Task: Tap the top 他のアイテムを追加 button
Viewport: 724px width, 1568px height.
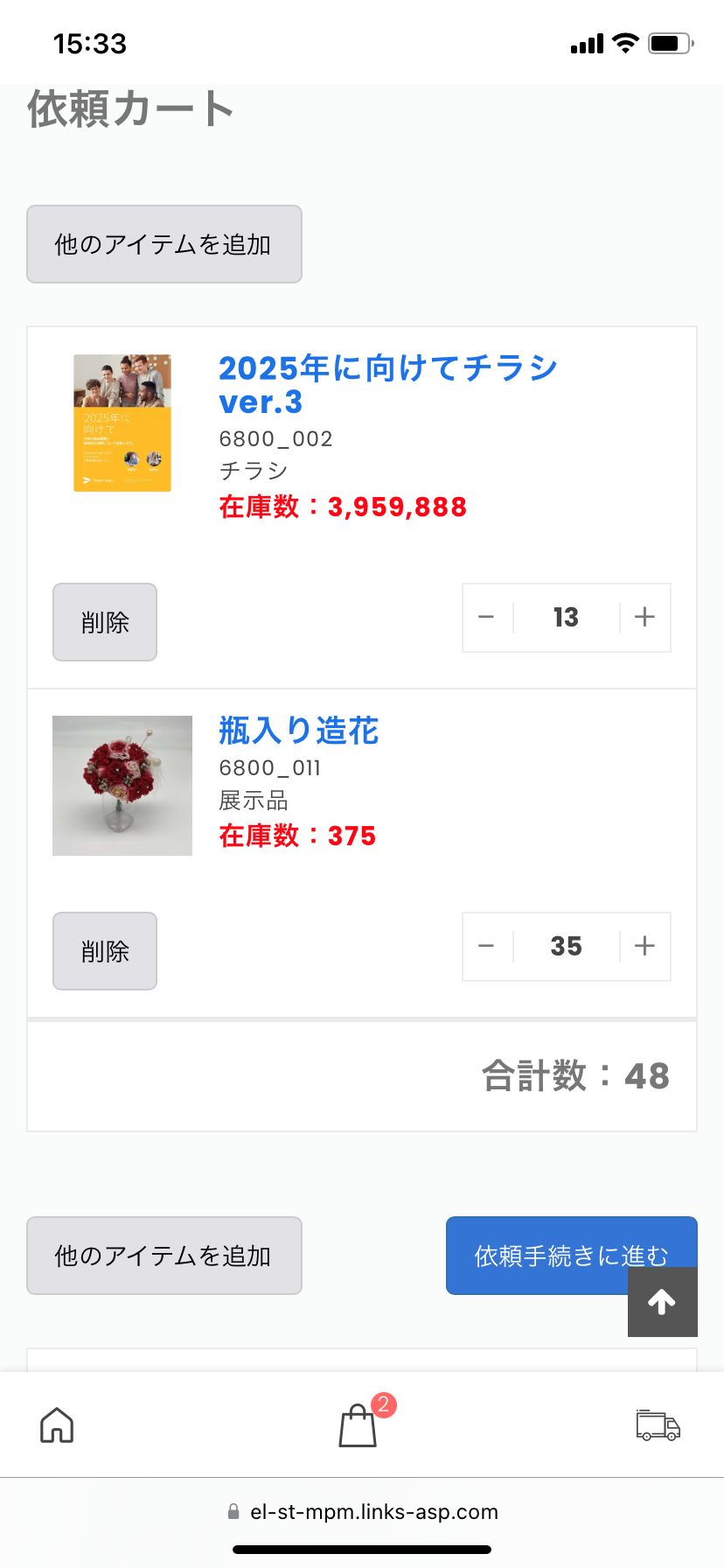Action: [164, 244]
